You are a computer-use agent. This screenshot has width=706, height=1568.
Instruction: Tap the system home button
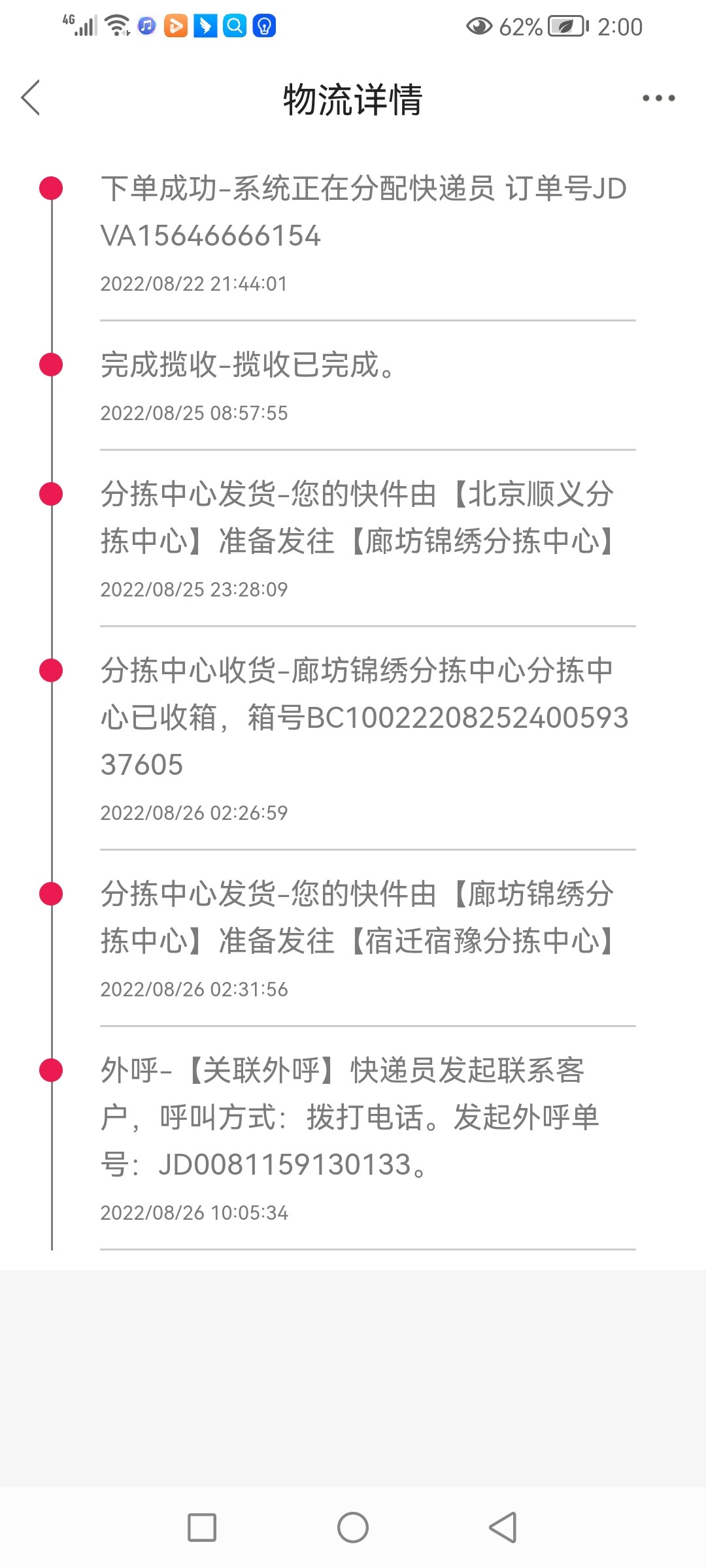pos(353,1527)
